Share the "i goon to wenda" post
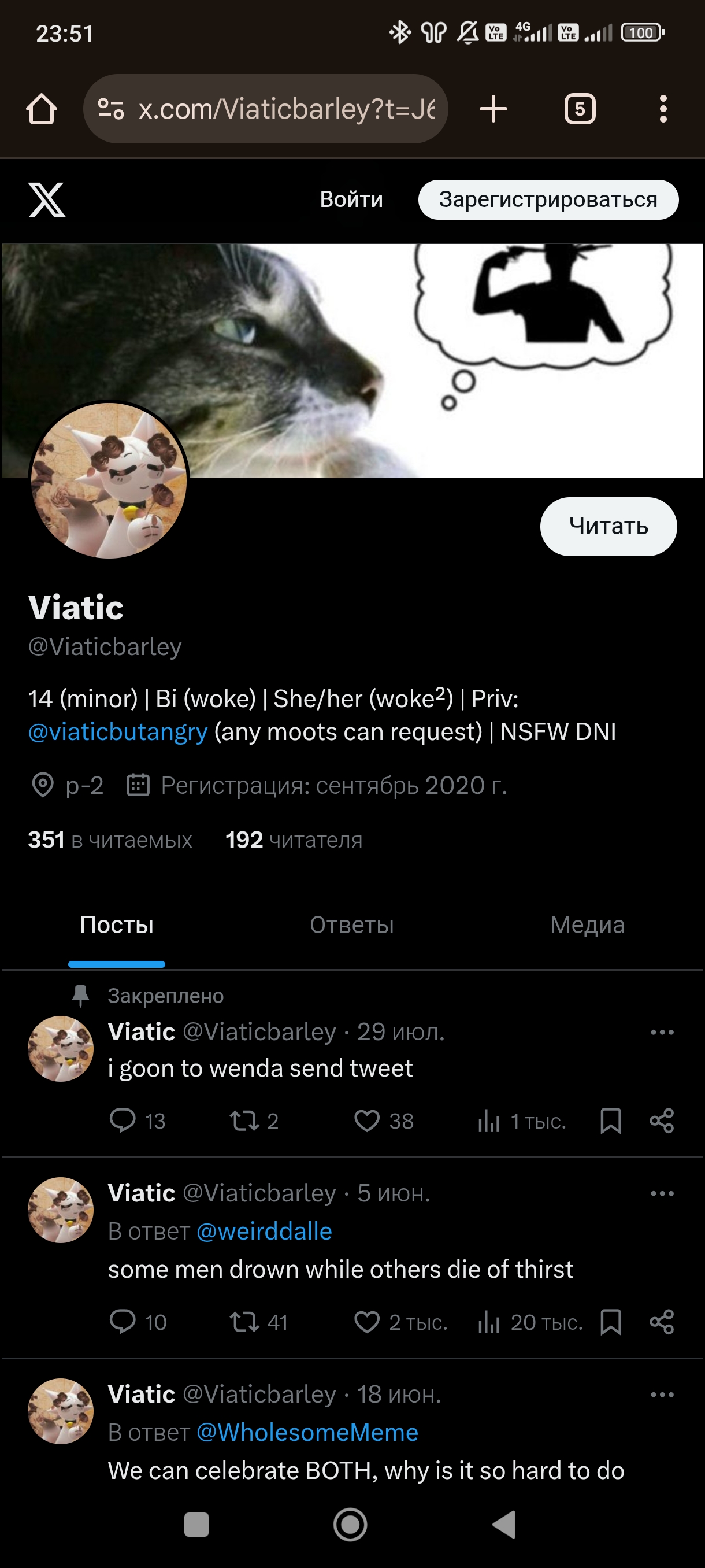This screenshot has width=705, height=1568. (x=662, y=1120)
